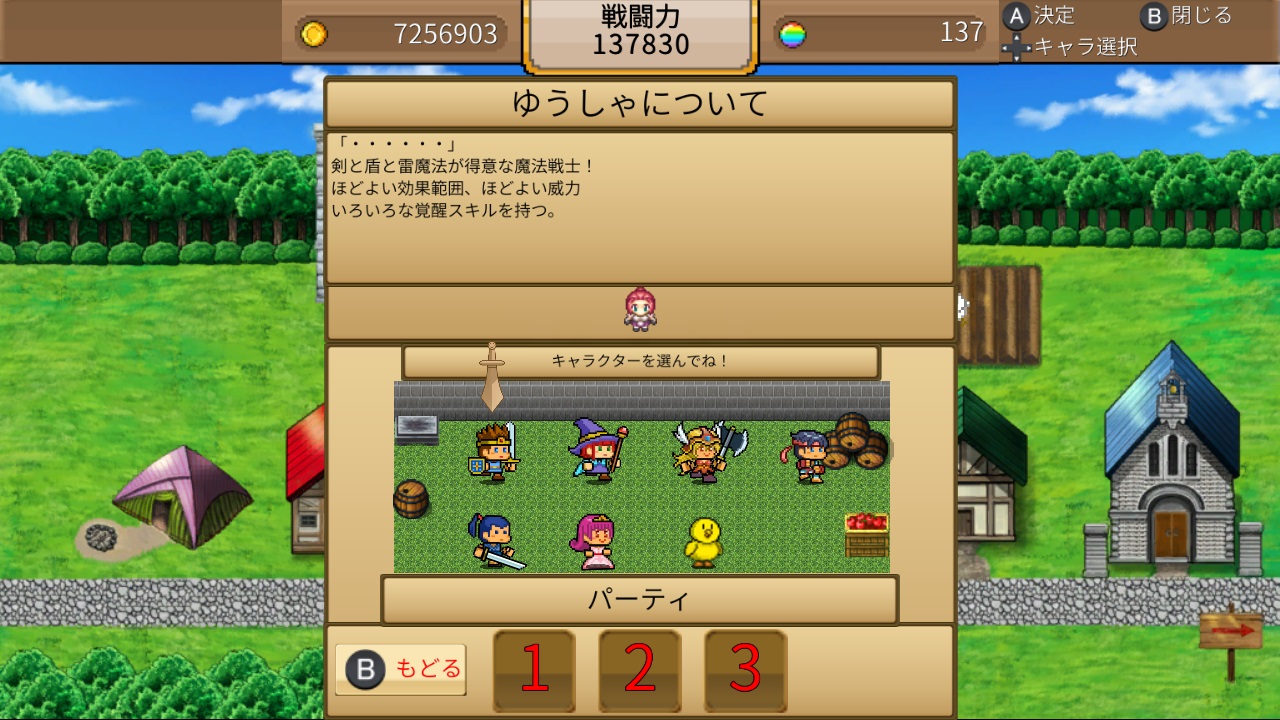The image size is (1280, 720).
Task: Tap the もどる back button
Action: (x=401, y=669)
